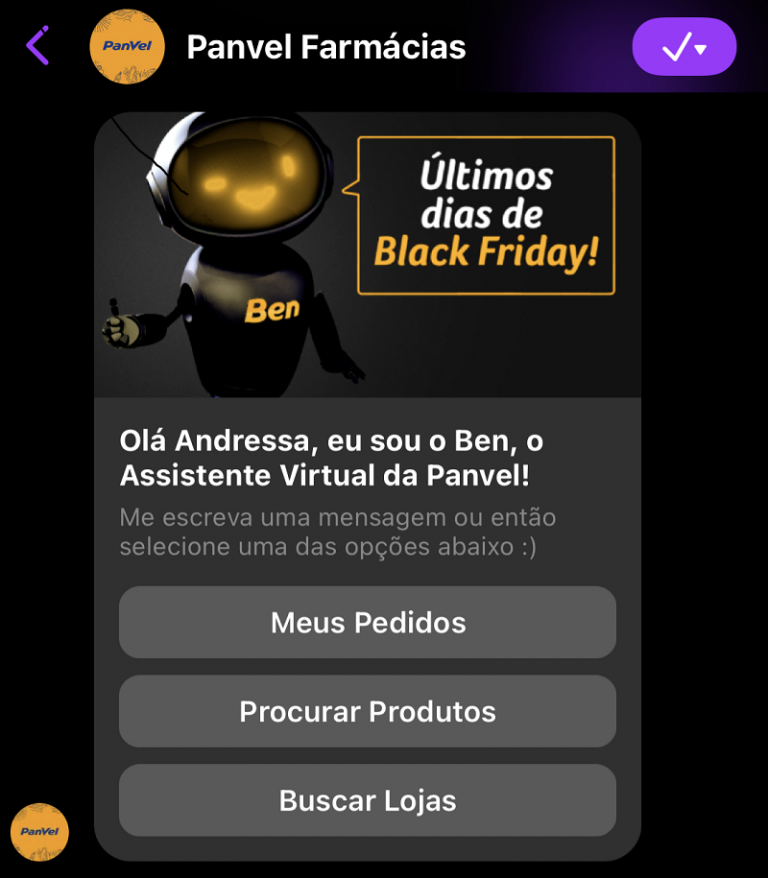Tap the Buscar Lojas button
The width and height of the screenshot is (768, 878).
(x=367, y=801)
